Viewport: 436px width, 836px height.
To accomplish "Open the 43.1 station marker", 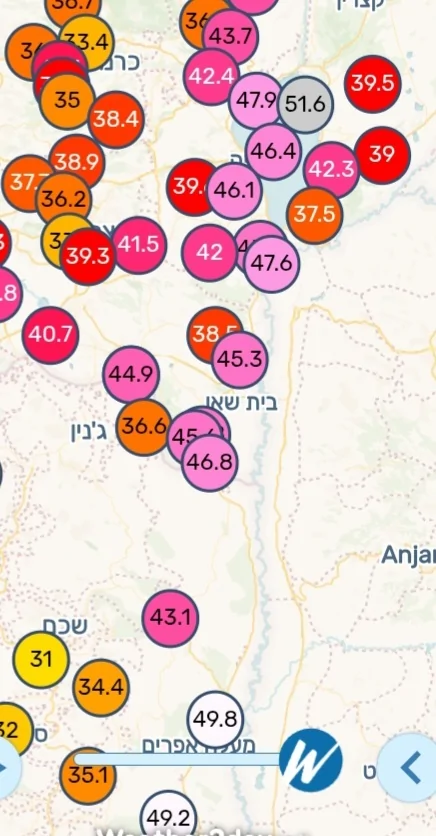I will 171,618.
